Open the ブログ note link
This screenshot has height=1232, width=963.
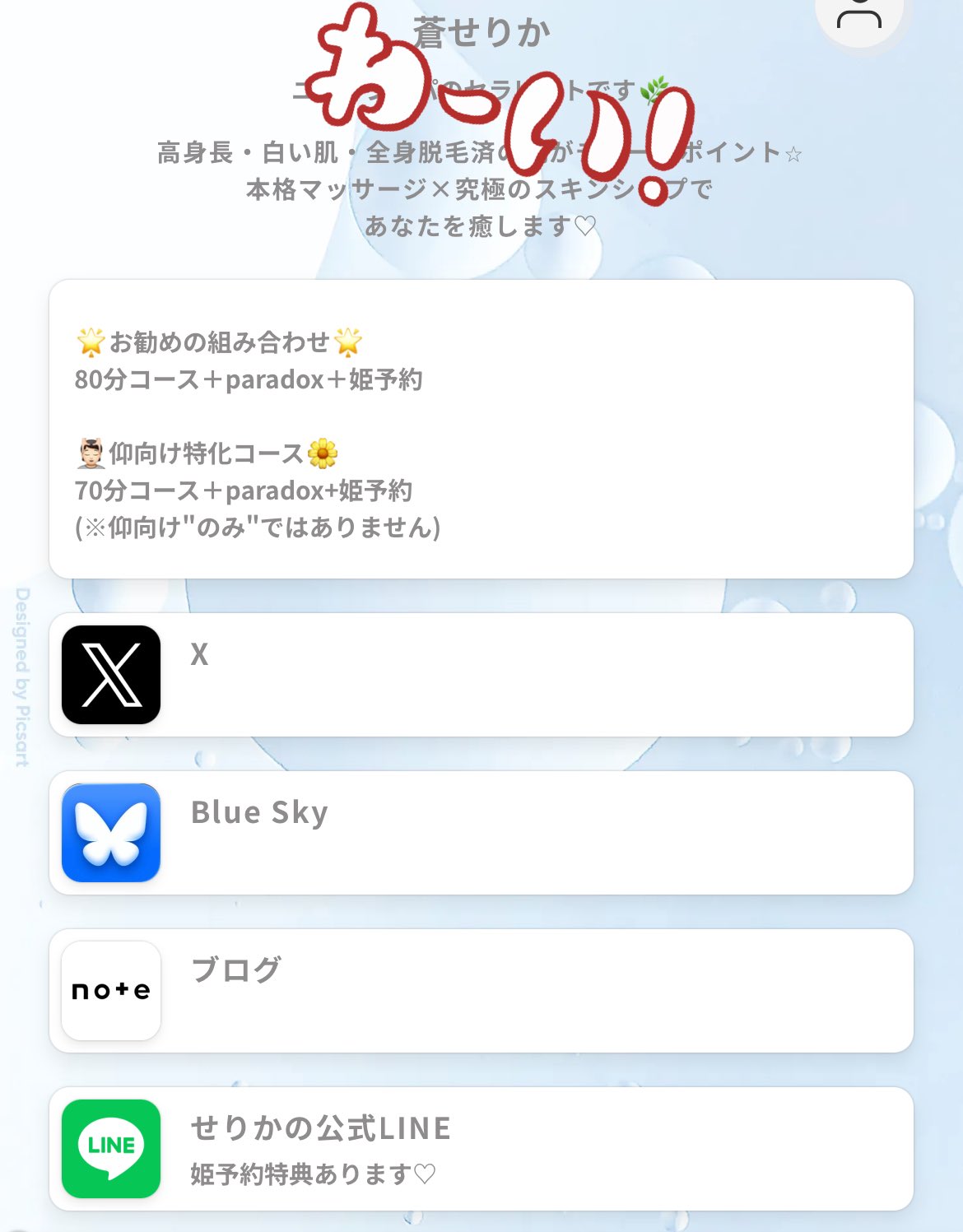tap(481, 991)
